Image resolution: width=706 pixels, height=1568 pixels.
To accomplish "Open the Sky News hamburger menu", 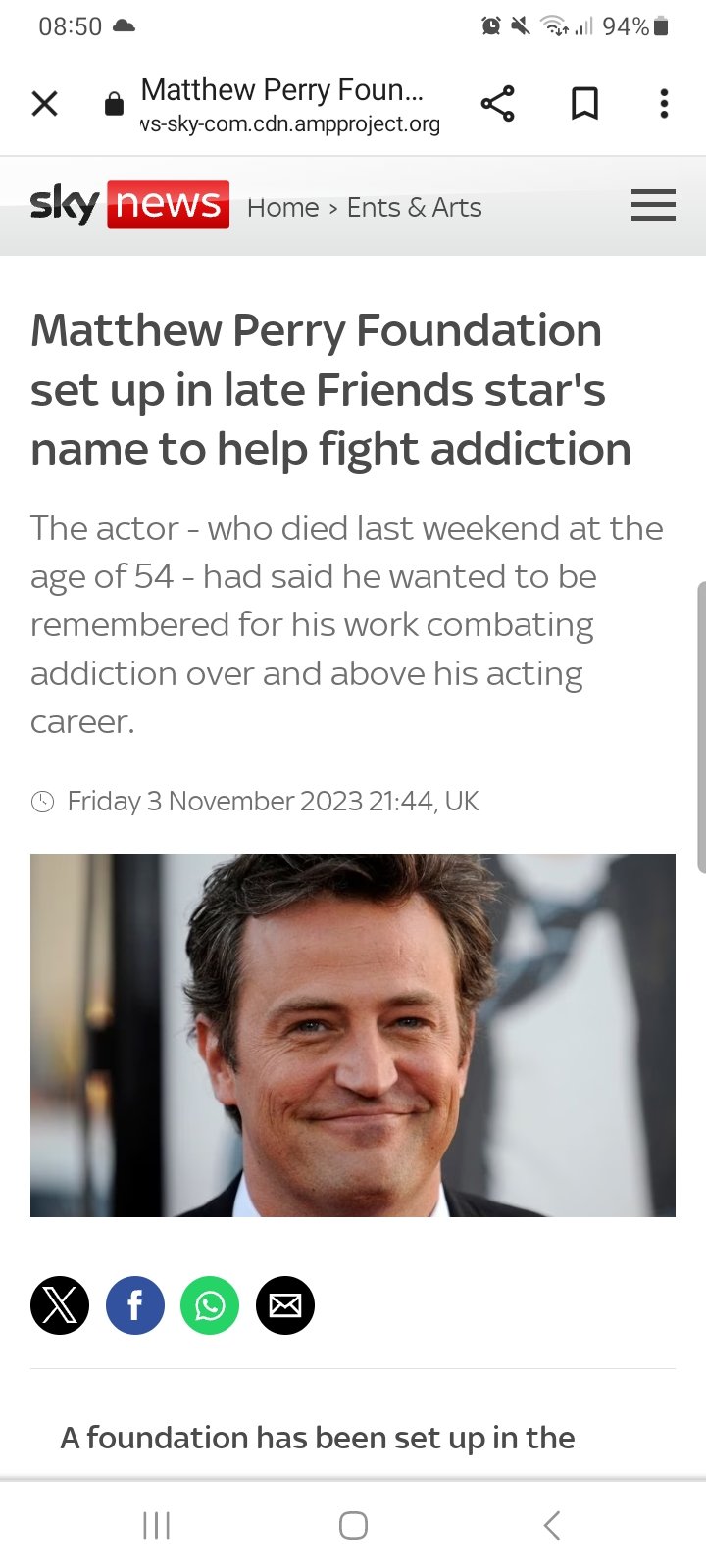I will 653,205.
